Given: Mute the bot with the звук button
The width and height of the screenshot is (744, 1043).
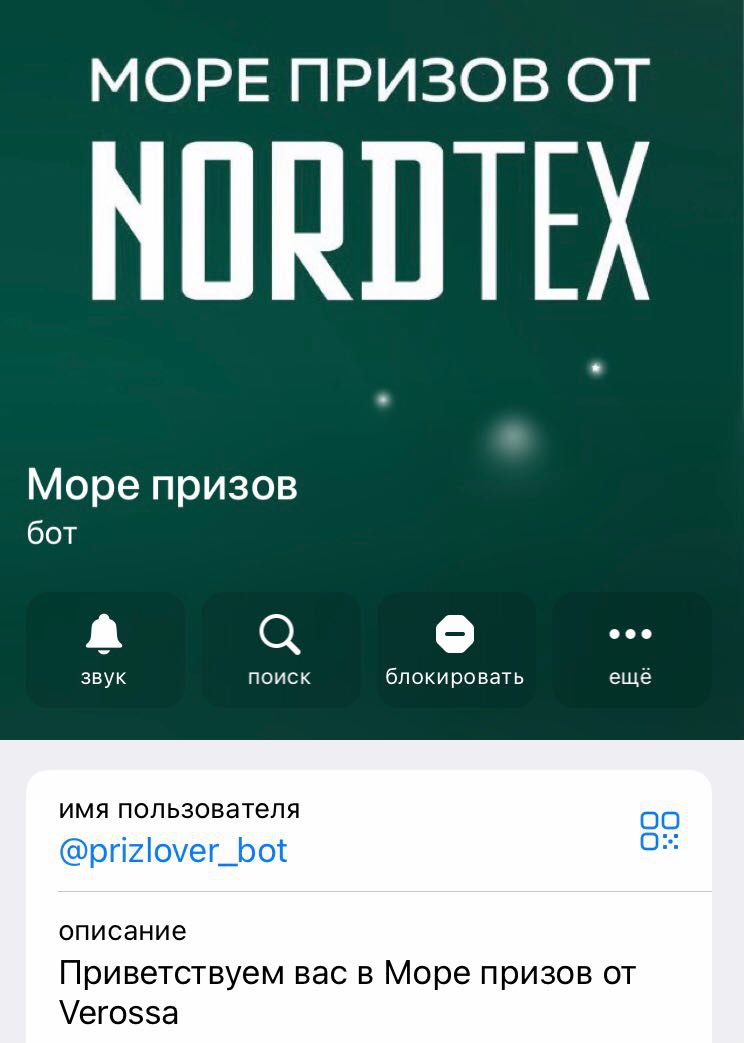Looking at the screenshot, I should click(104, 649).
